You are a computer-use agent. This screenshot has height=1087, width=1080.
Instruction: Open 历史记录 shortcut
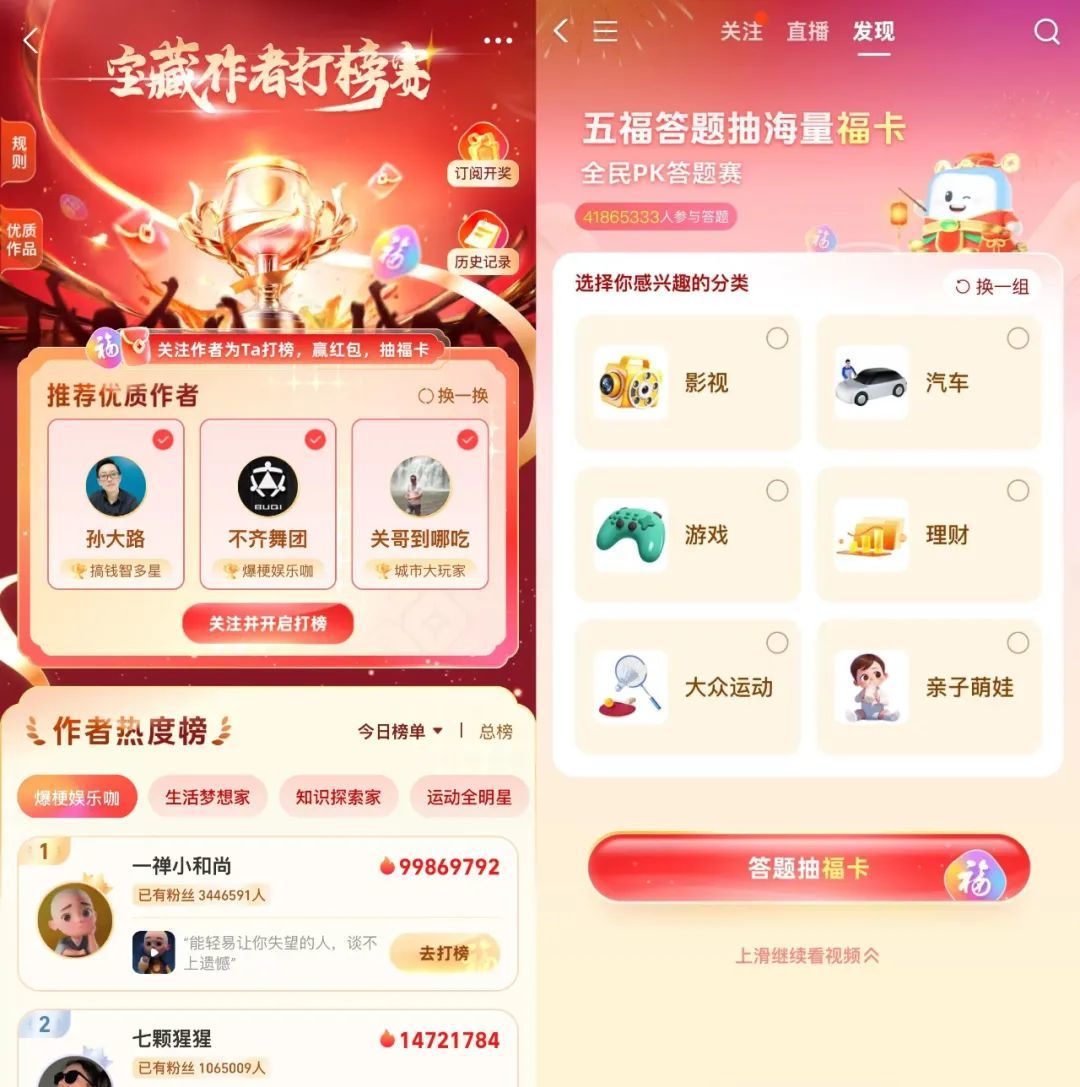[x=483, y=244]
